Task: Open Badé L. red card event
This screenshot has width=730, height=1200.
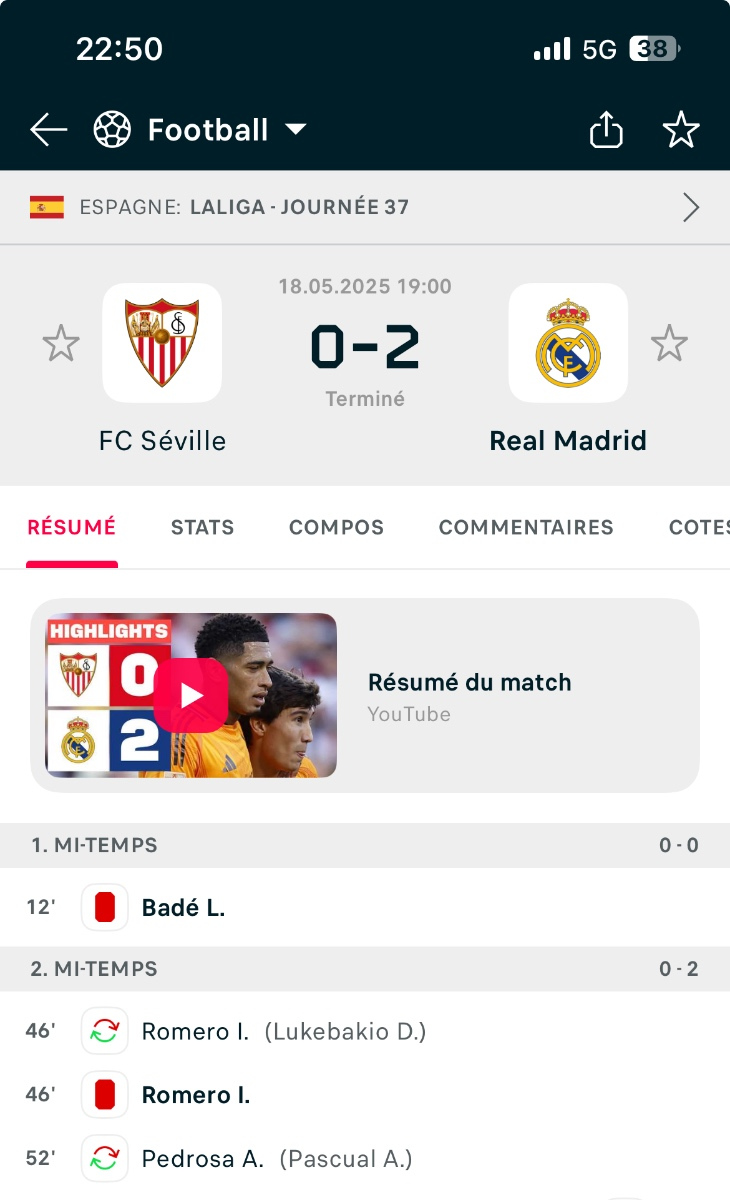Action: tap(365, 908)
